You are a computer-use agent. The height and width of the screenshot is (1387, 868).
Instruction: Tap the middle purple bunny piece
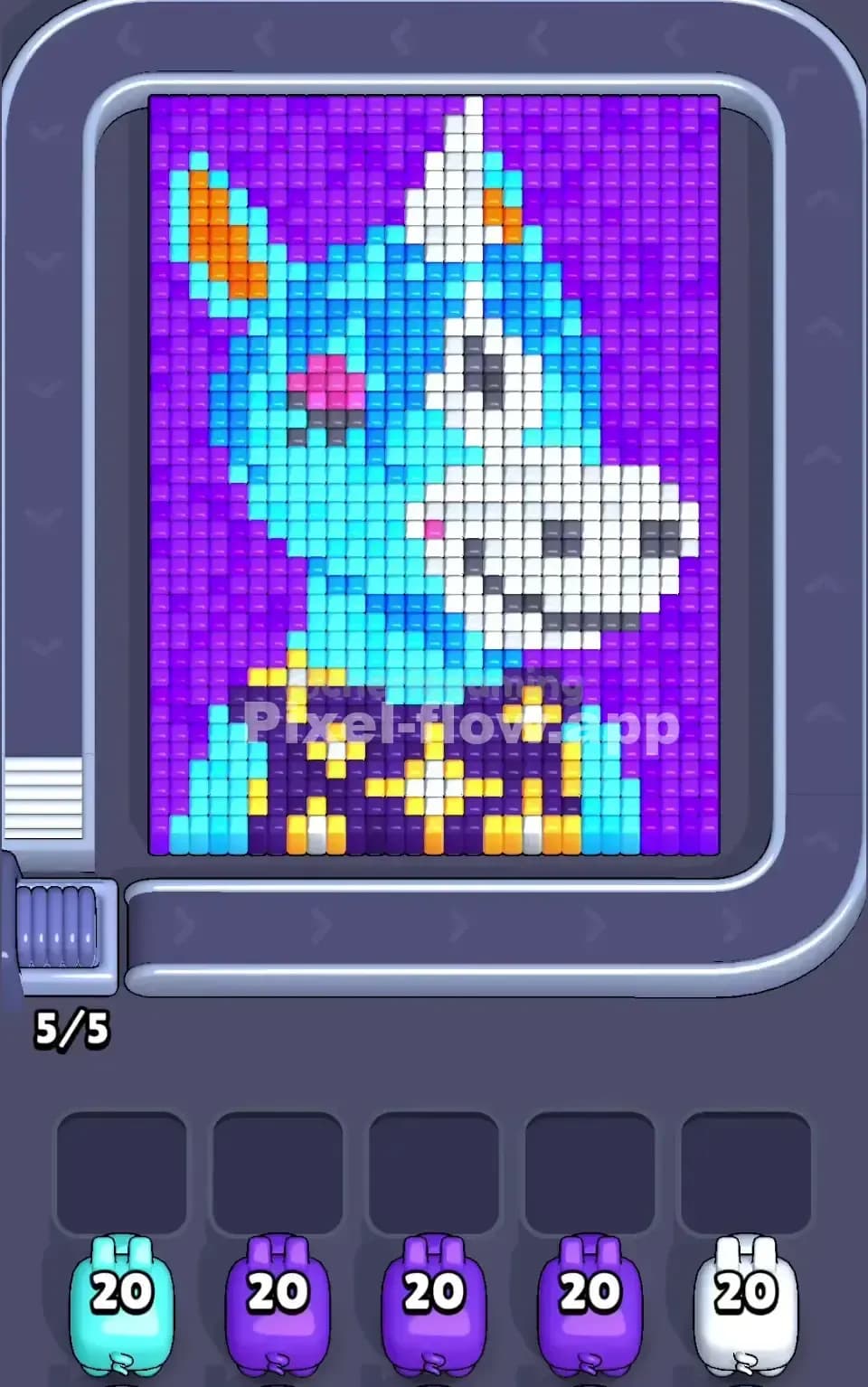point(434,1304)
